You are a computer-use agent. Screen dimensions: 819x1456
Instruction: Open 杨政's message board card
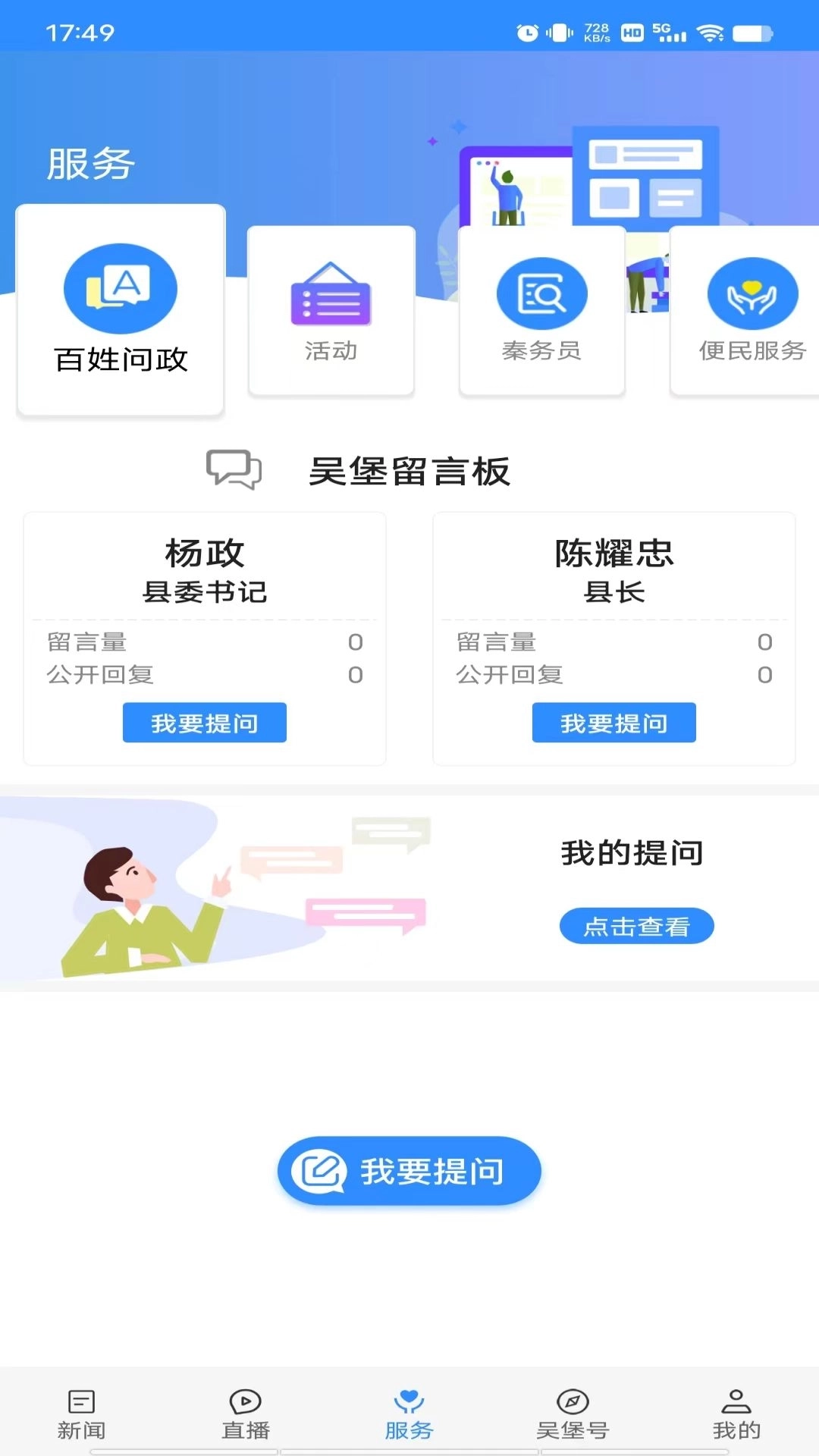(x=205, y=637)
